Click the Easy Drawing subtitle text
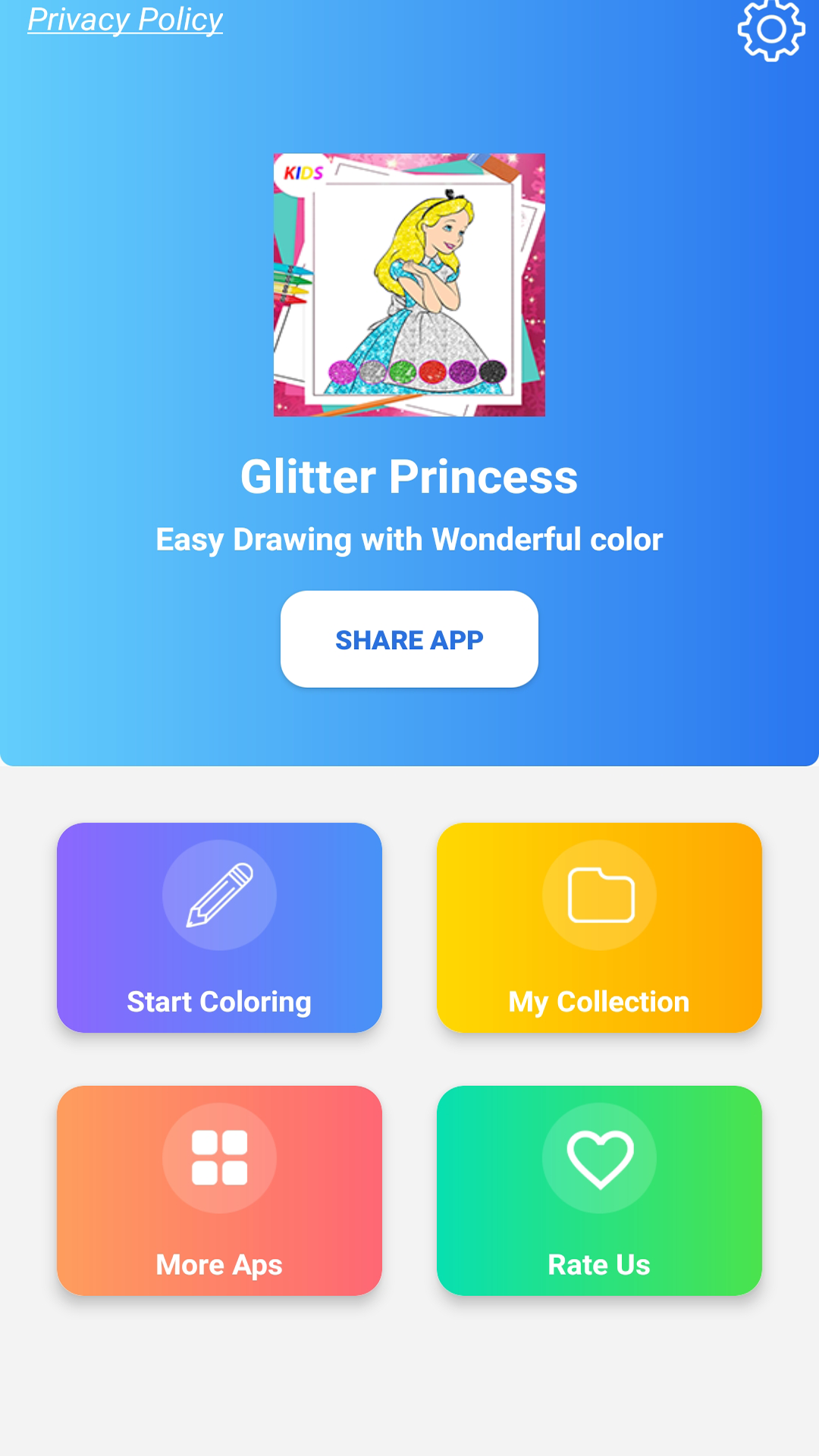 coord(409,539)
